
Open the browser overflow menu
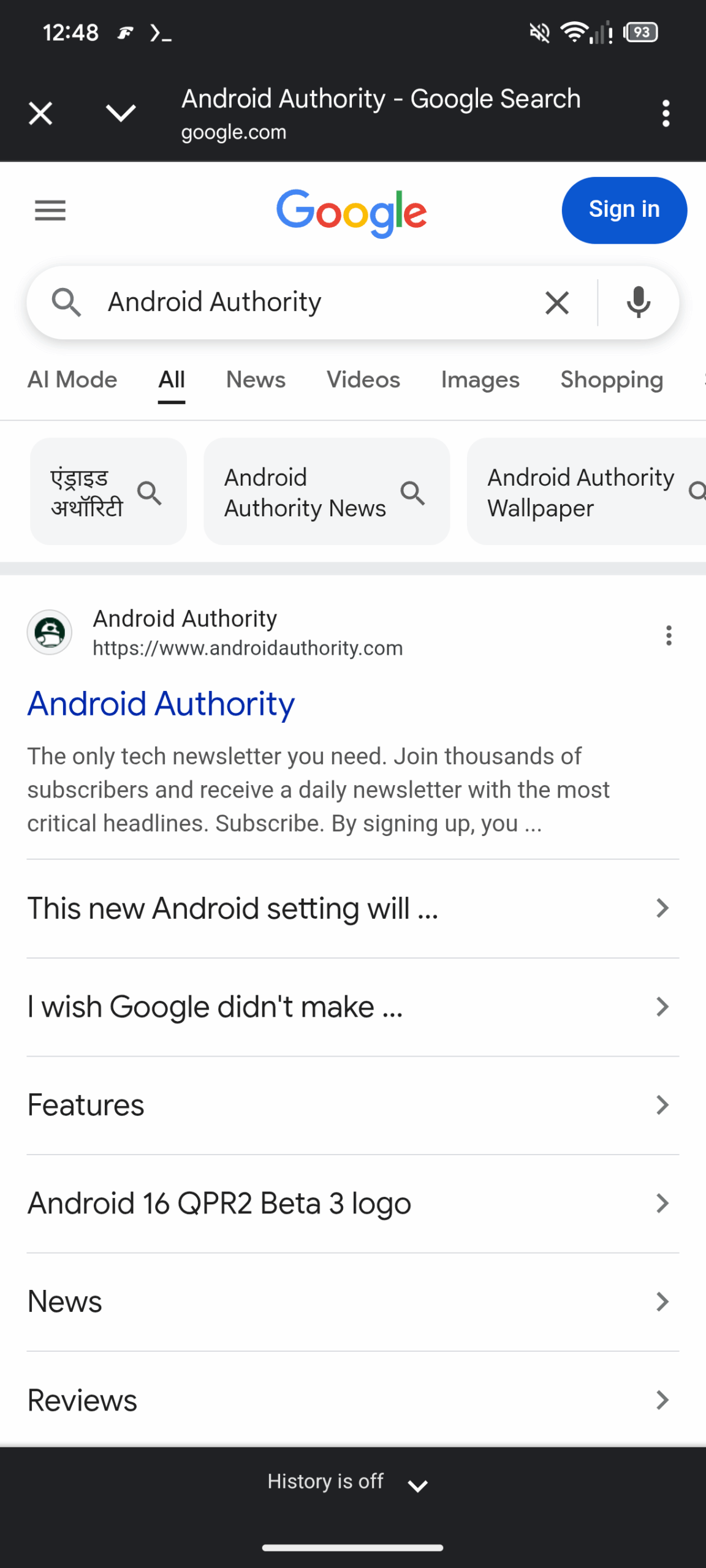(x=666, y=114)
